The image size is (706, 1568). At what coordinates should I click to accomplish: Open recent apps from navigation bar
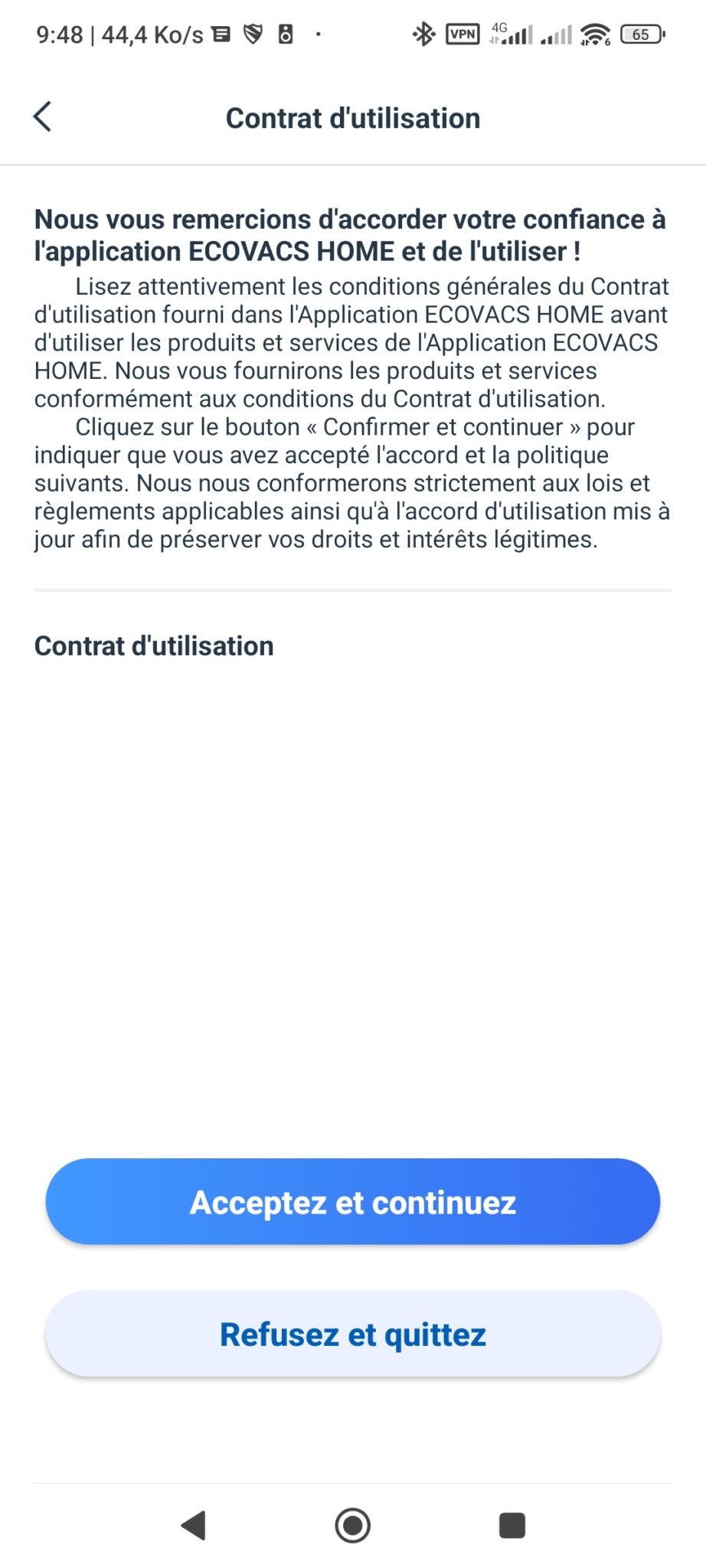(x=512, y=1525)
